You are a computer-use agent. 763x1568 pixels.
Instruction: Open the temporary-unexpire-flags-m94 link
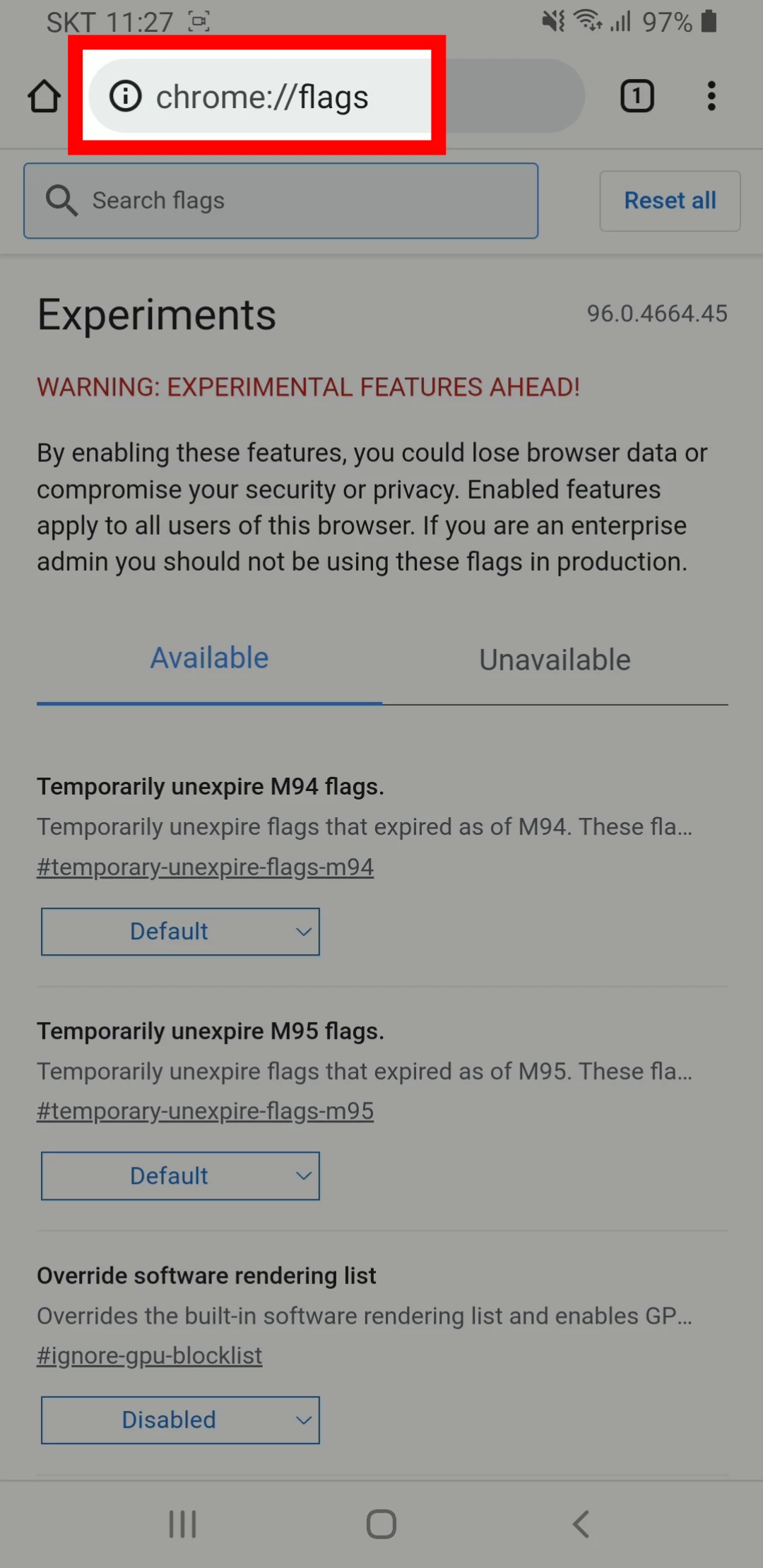206,866
